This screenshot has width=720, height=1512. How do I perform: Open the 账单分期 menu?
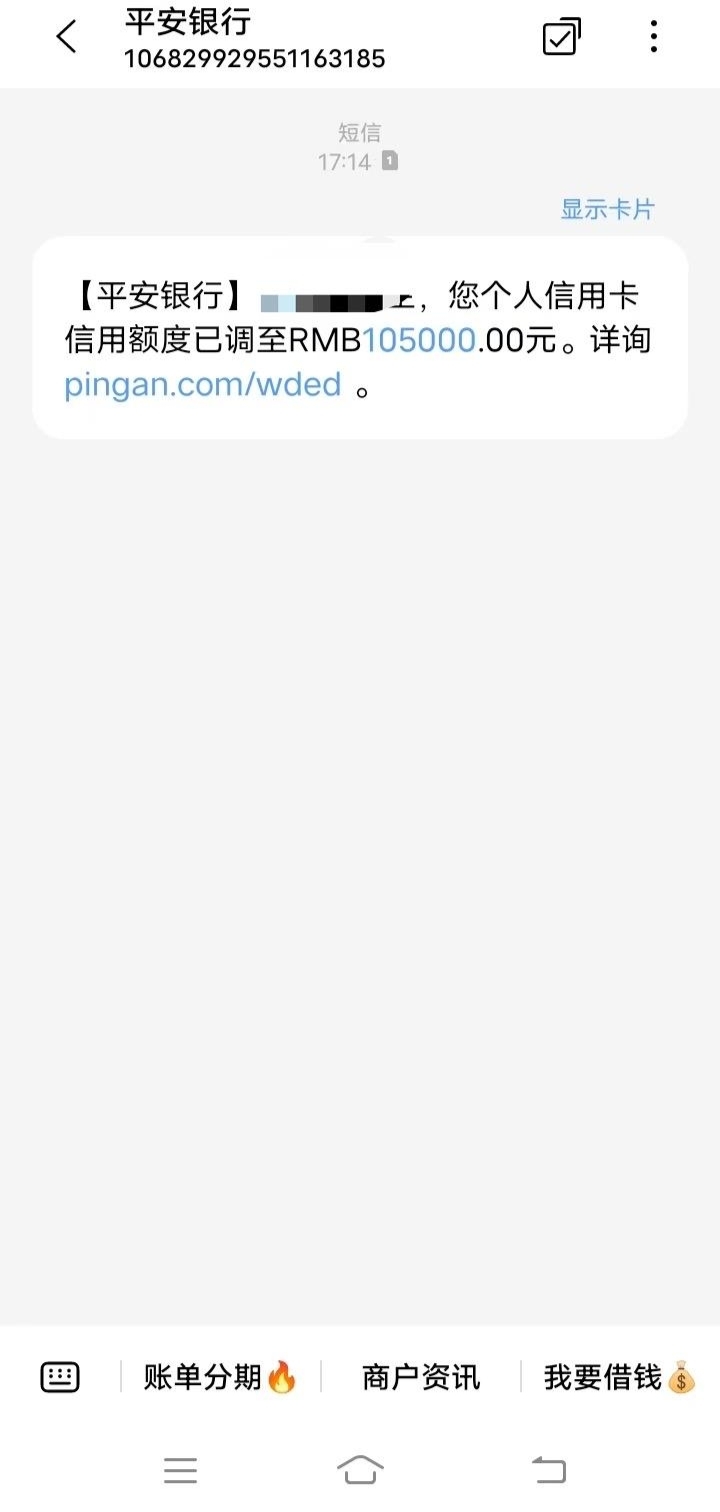click(x=220, y=1377)
